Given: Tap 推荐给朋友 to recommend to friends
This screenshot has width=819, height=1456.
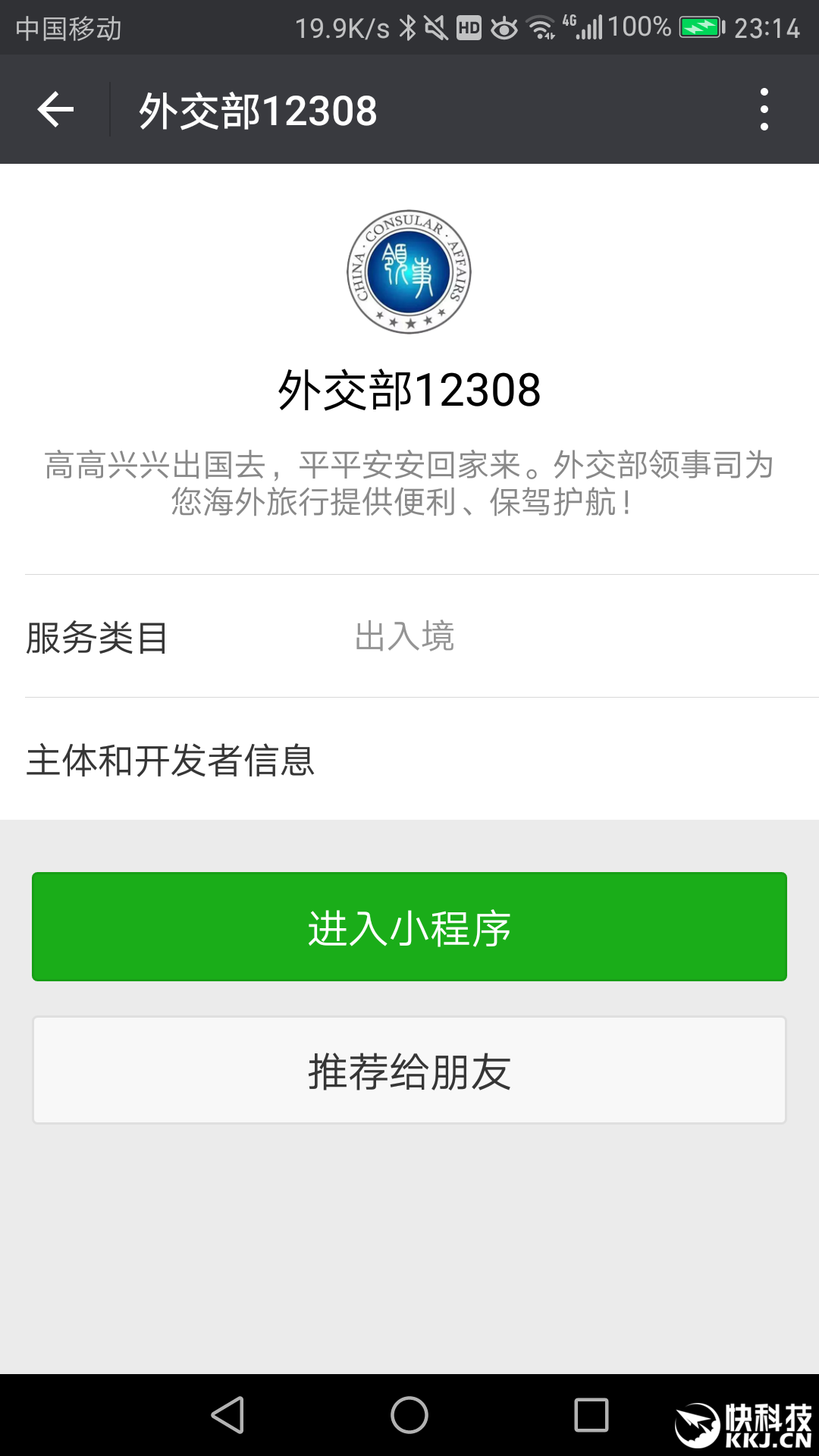Looking at the screenshot, I should (x=409, y=1071).
